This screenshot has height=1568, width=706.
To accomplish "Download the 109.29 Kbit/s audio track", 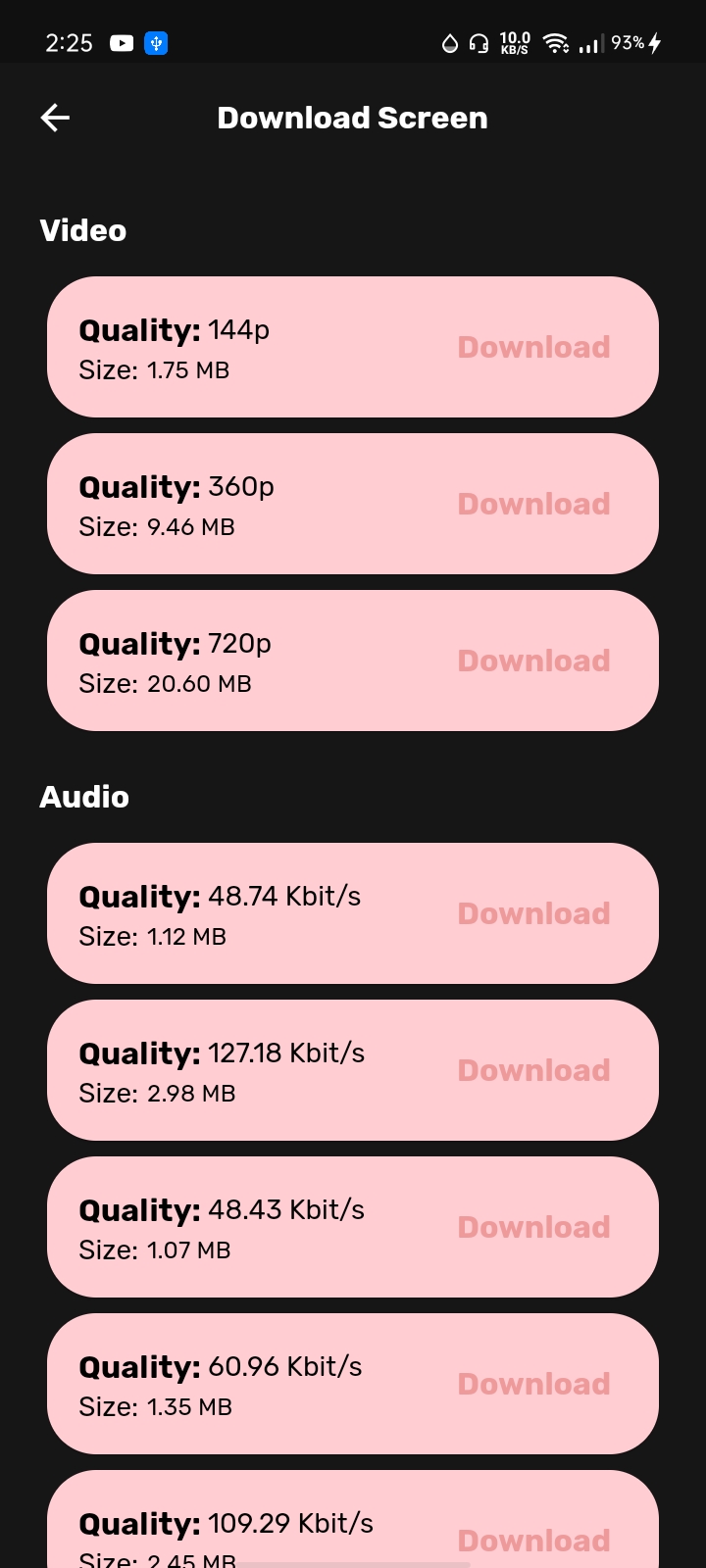I will click(x=533, y=1541).
